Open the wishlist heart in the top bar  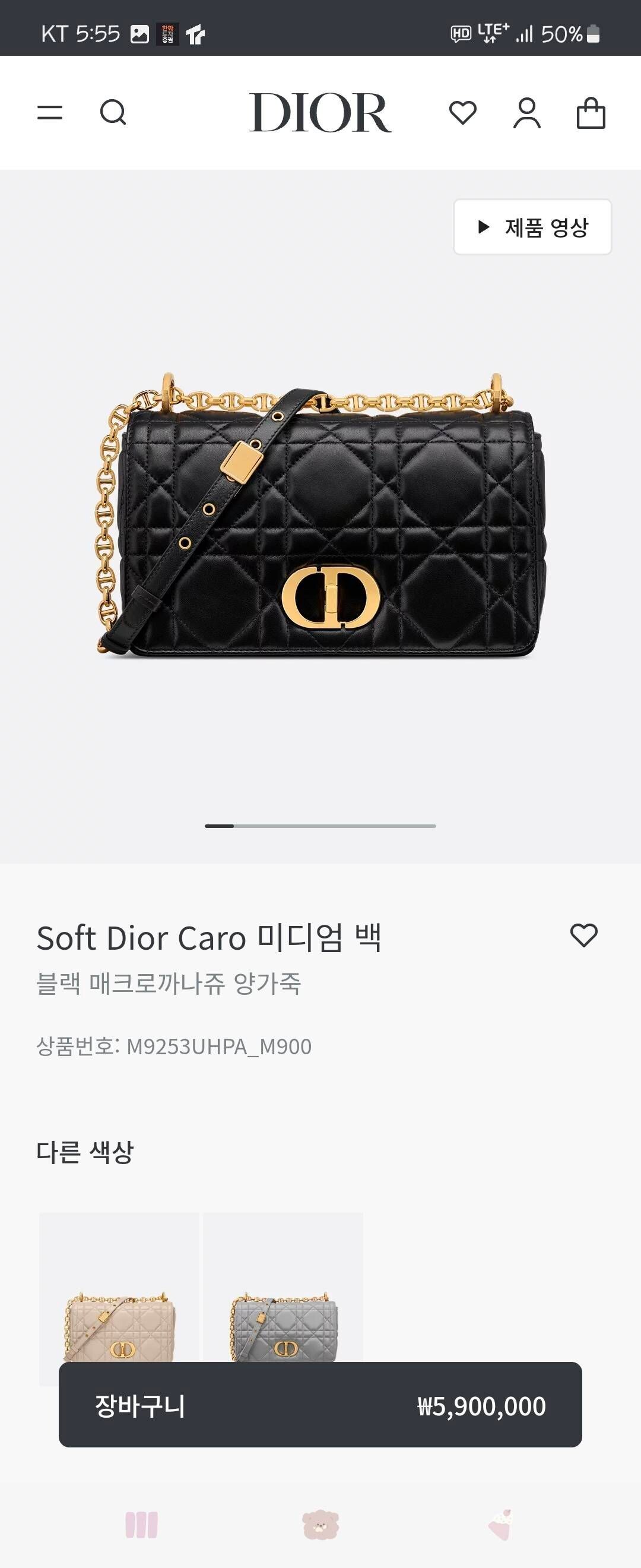(463, 113)
